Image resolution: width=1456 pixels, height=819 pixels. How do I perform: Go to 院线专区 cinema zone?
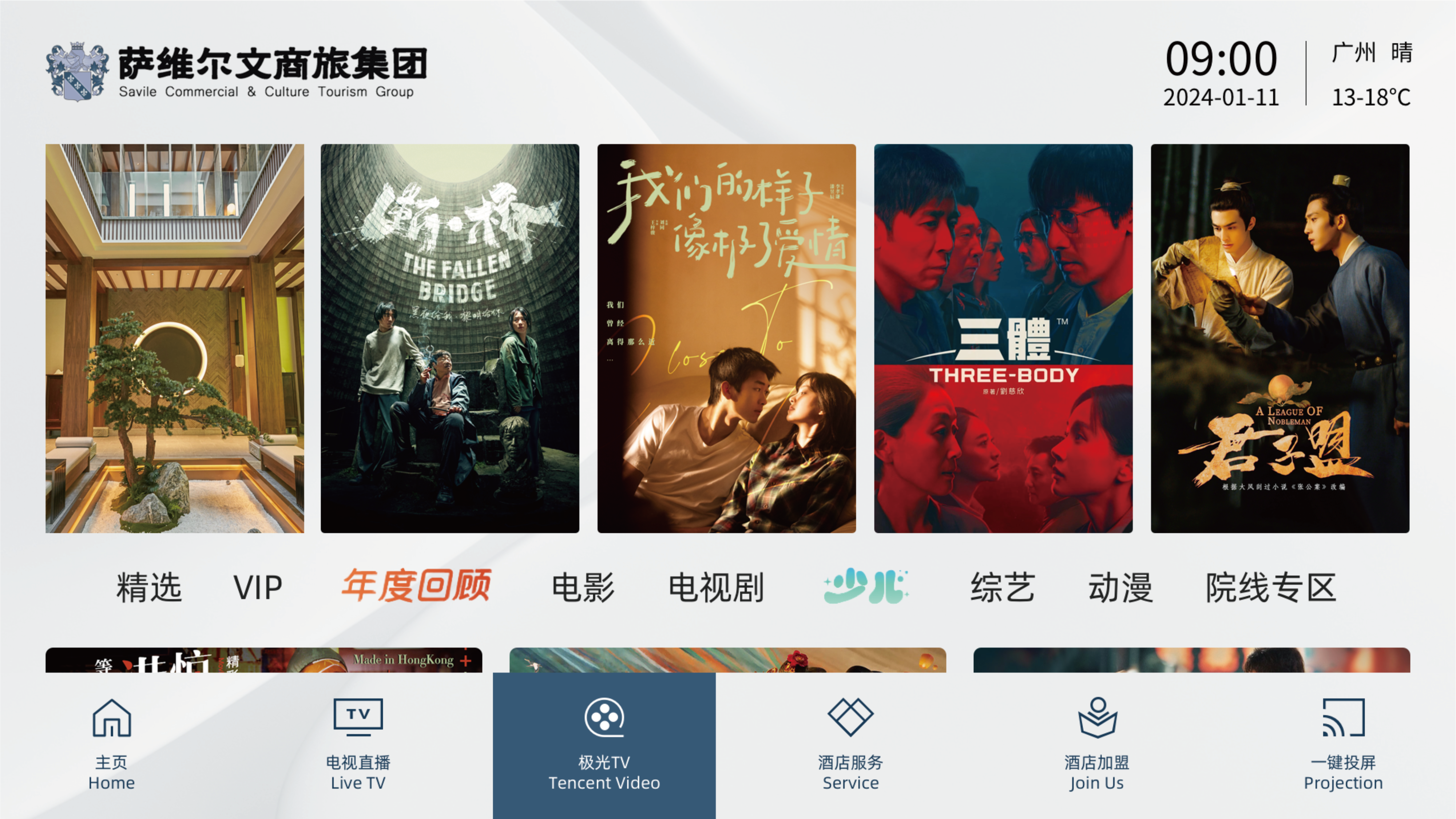point(1271,587)
